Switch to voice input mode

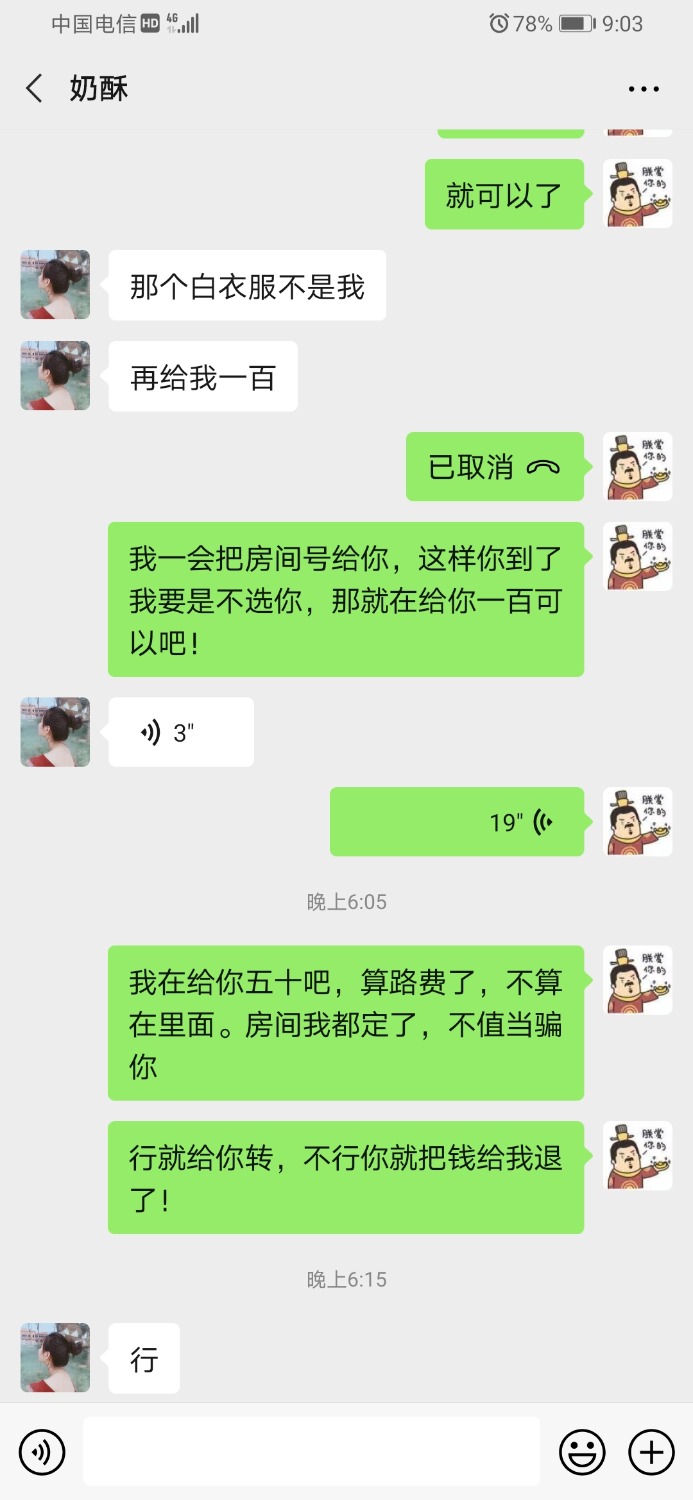42,1452
